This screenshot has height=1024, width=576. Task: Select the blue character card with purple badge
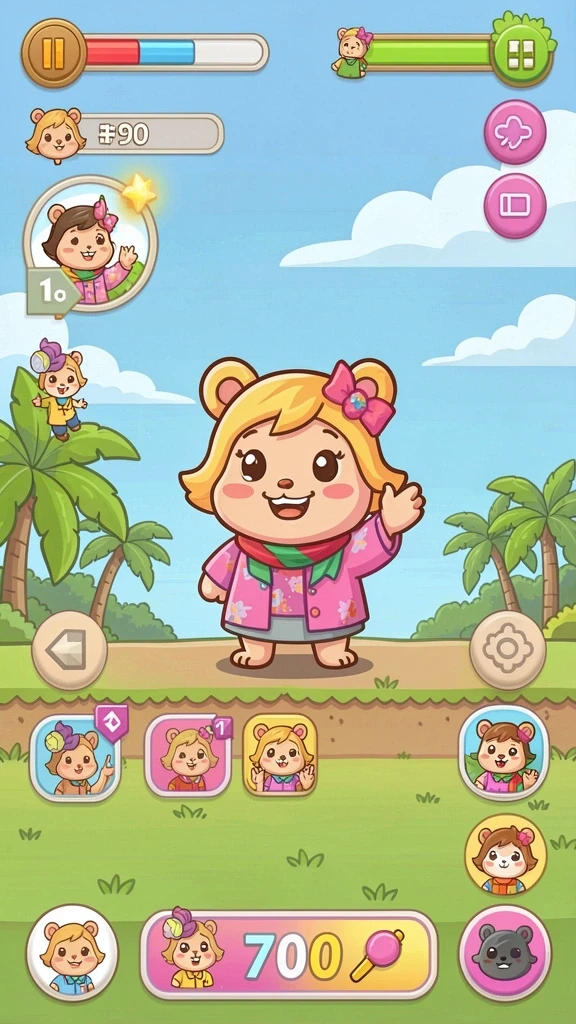pos(75,758)
